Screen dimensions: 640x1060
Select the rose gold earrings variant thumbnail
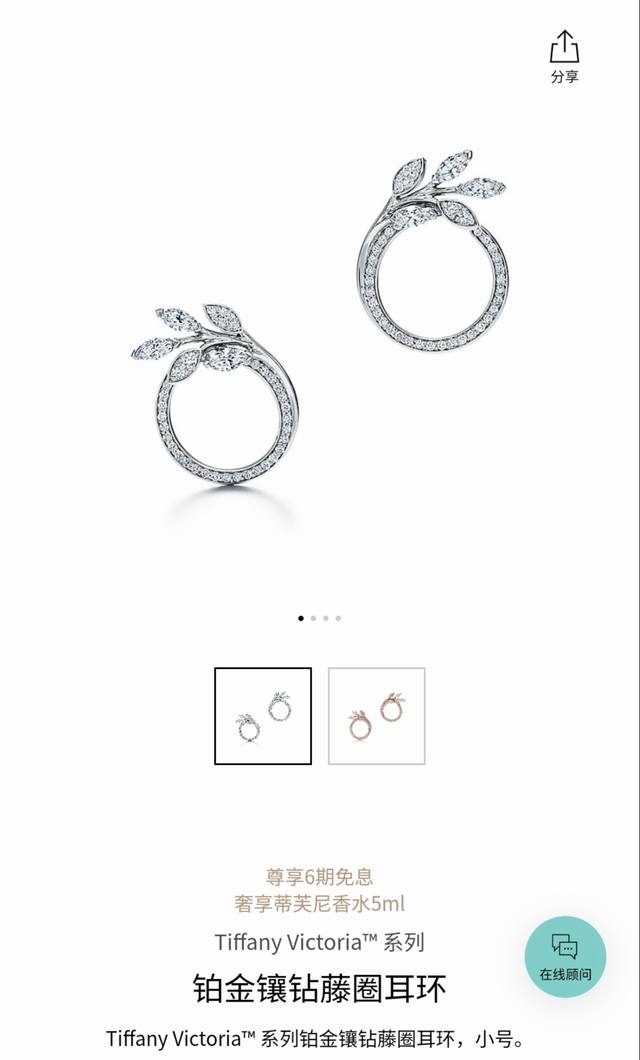[377, 716]
